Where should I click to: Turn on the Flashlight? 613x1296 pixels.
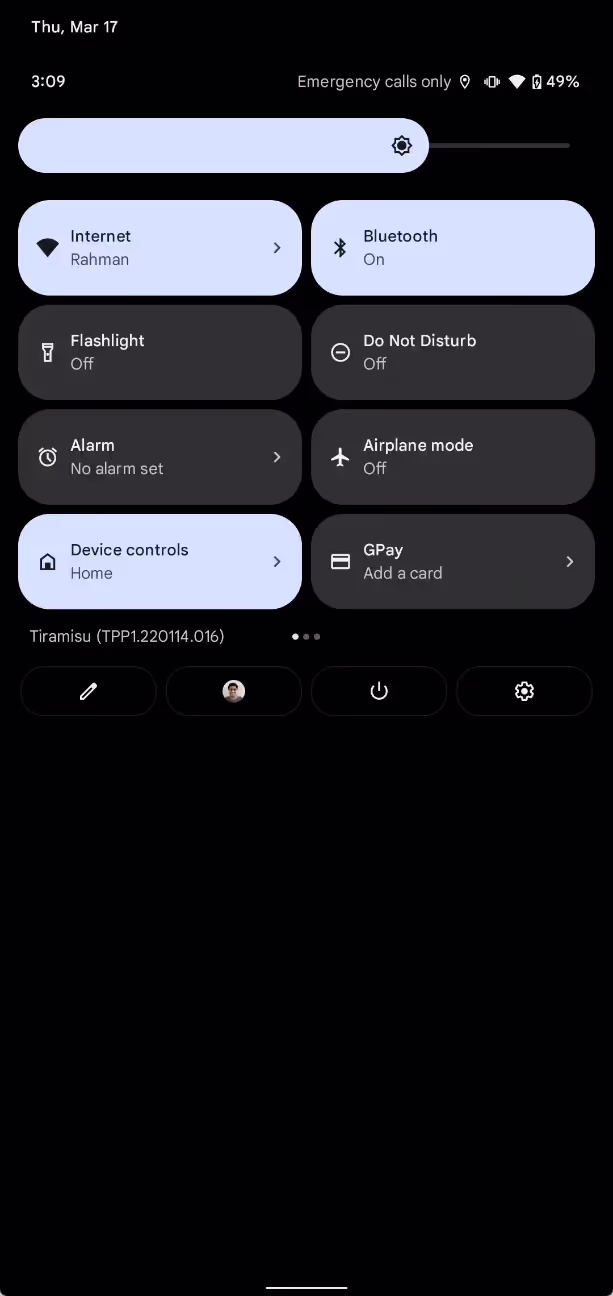[160, 352]
